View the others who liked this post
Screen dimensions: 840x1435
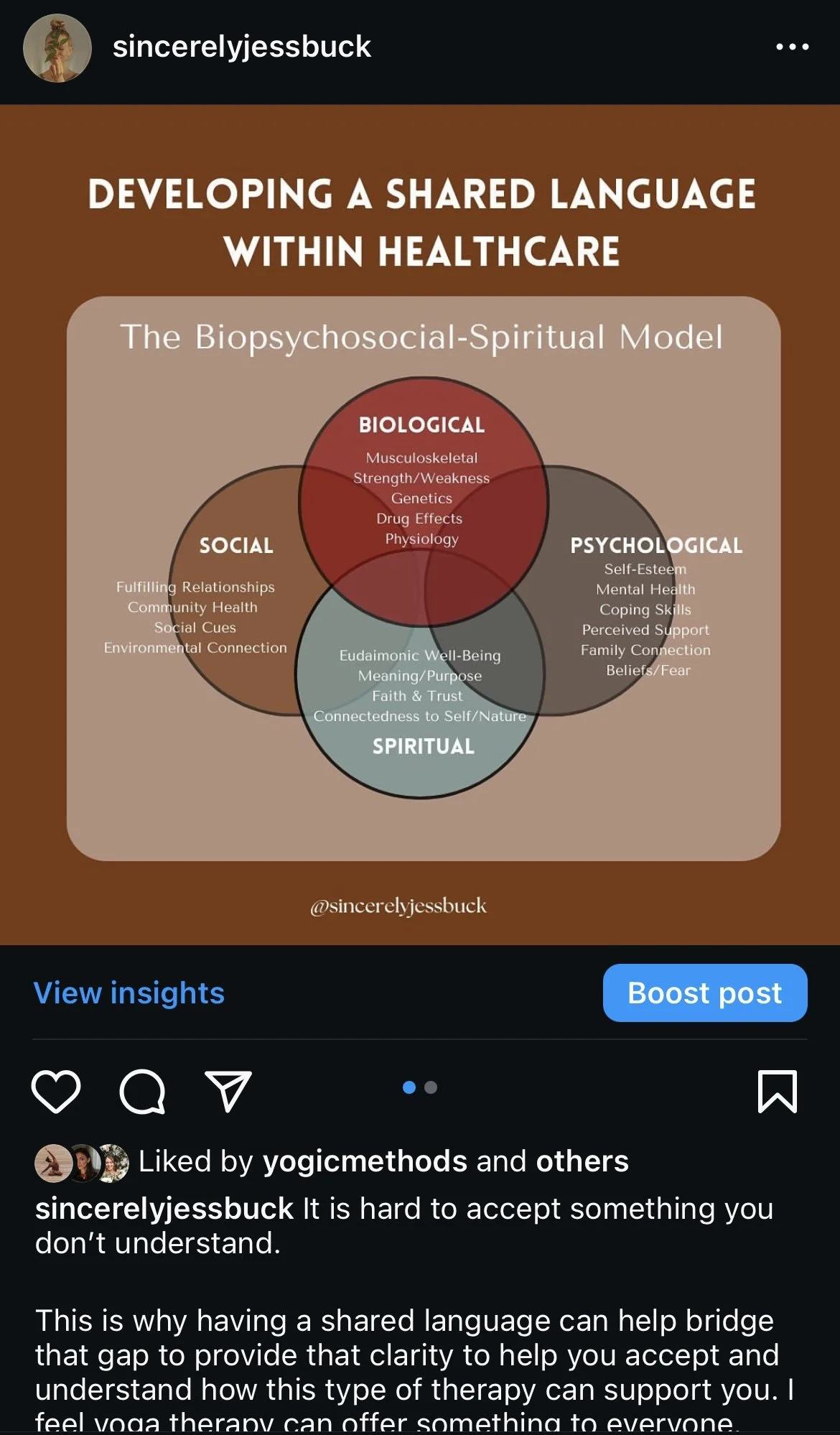(582, 1161)
